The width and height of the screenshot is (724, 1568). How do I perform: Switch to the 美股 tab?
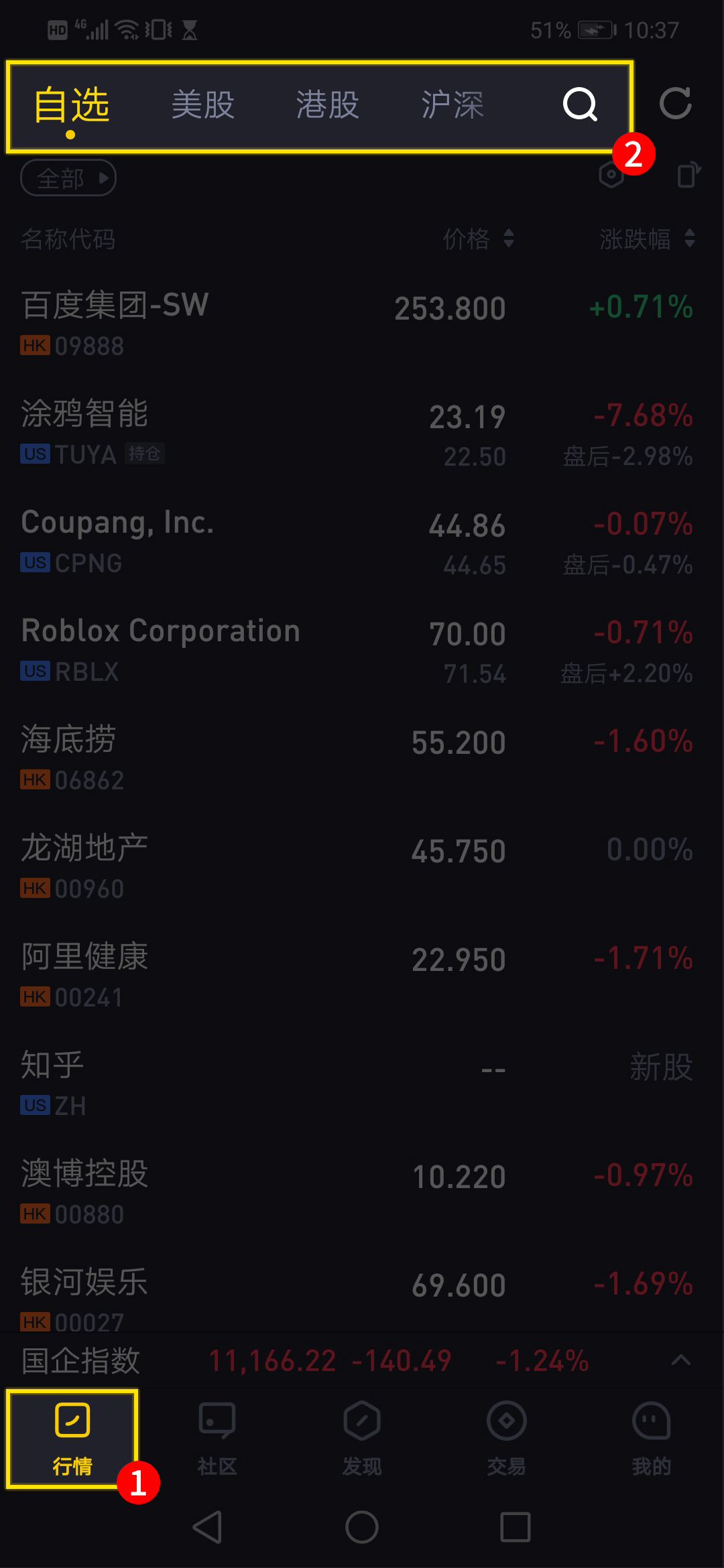pyautogui.click(x=202, y=105)
